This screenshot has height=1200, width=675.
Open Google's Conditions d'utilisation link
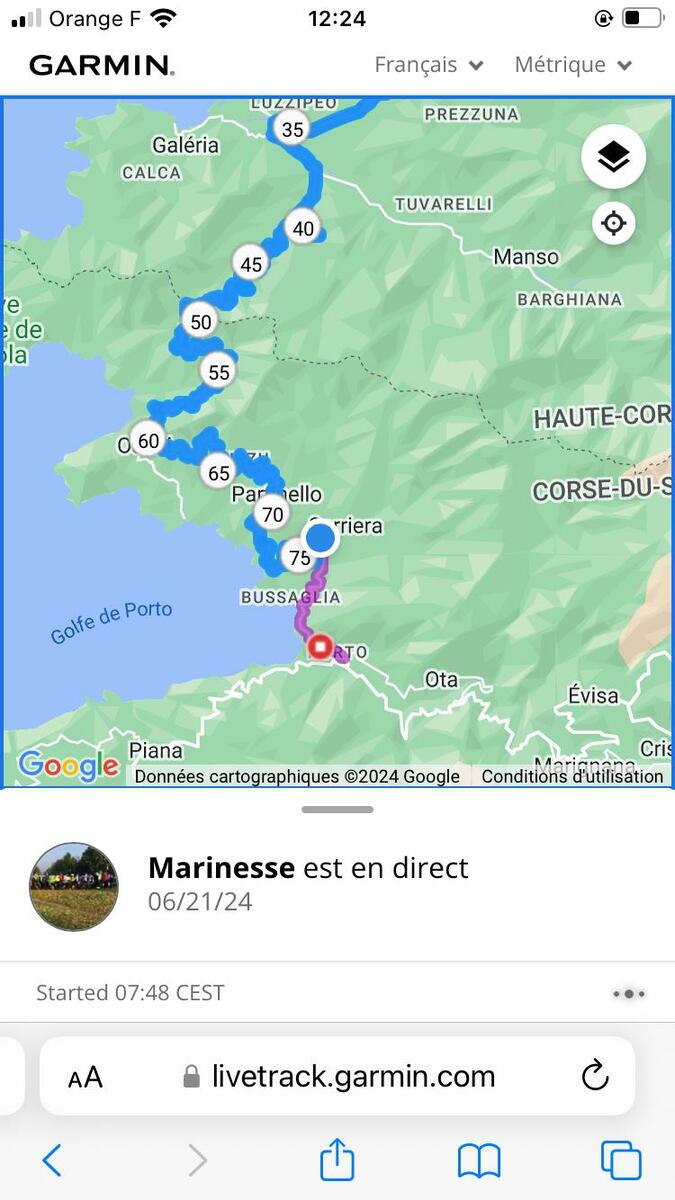pyautogui.click(x=572, y=776)
